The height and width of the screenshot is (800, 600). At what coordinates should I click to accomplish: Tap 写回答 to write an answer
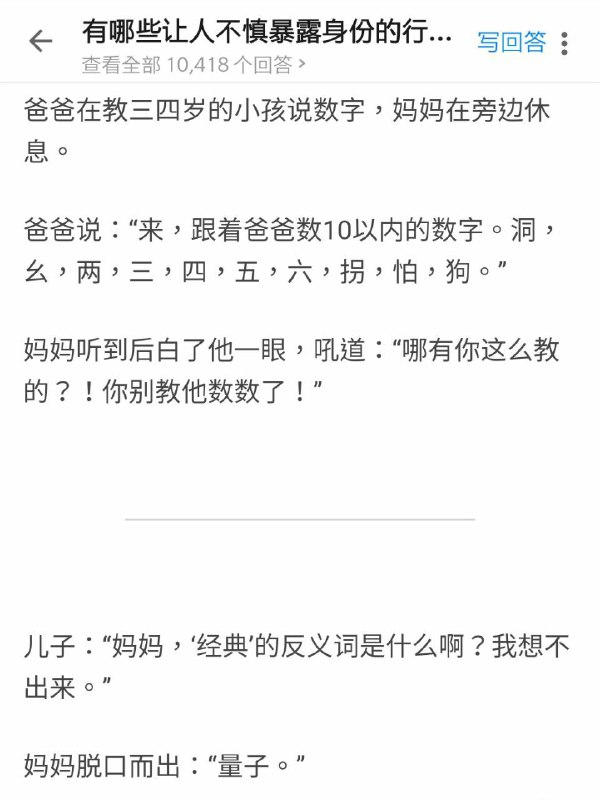(x=511, y=42)
